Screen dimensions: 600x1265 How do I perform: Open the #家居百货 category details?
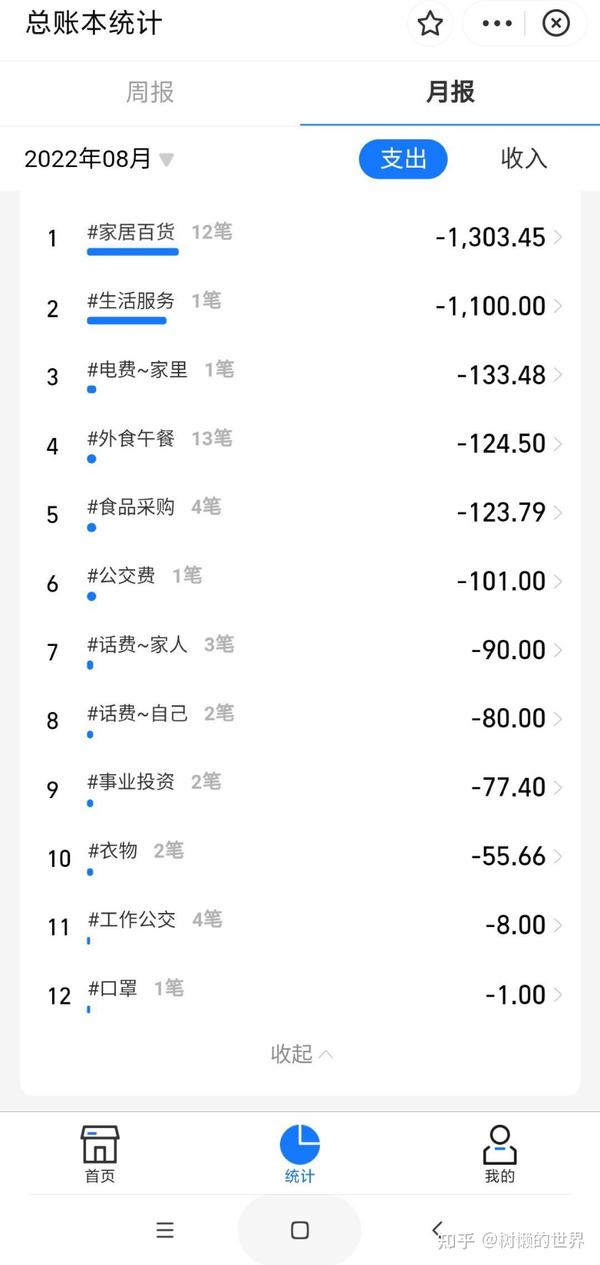coord(300,237)
